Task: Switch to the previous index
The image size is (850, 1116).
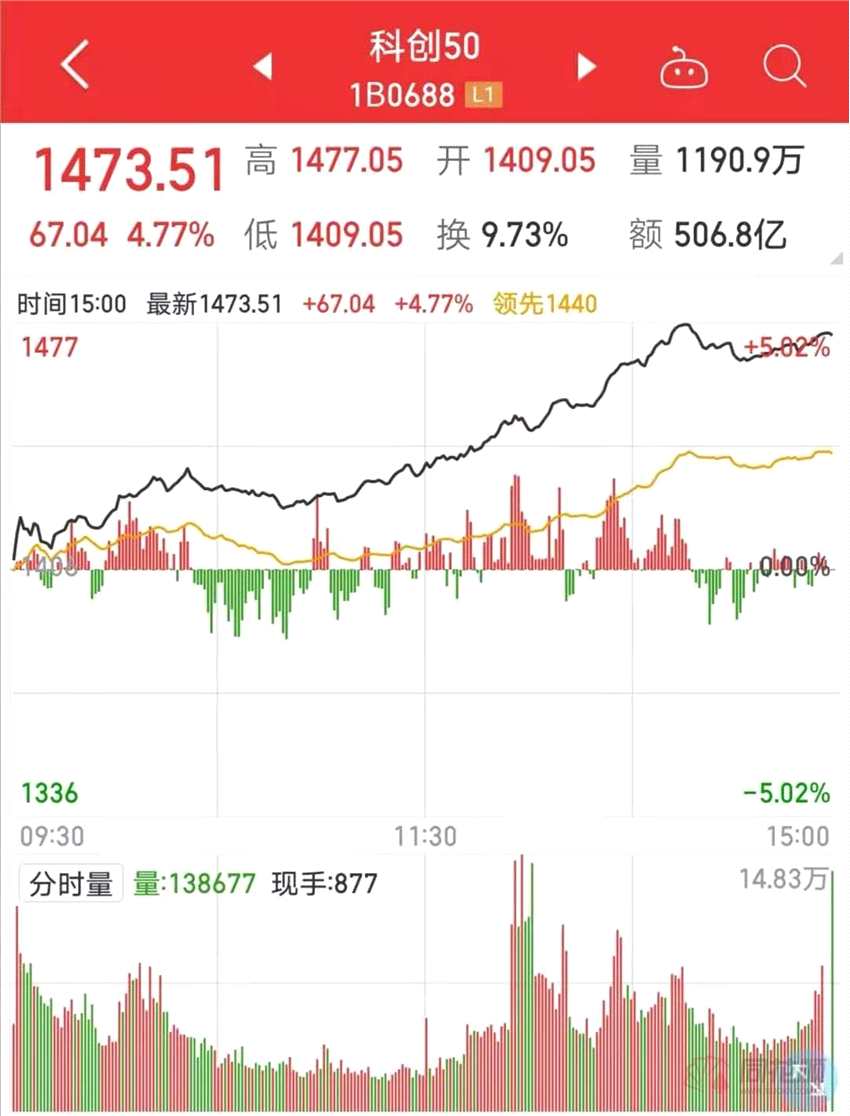Action: pyautogui.click(x=262, y=67)
